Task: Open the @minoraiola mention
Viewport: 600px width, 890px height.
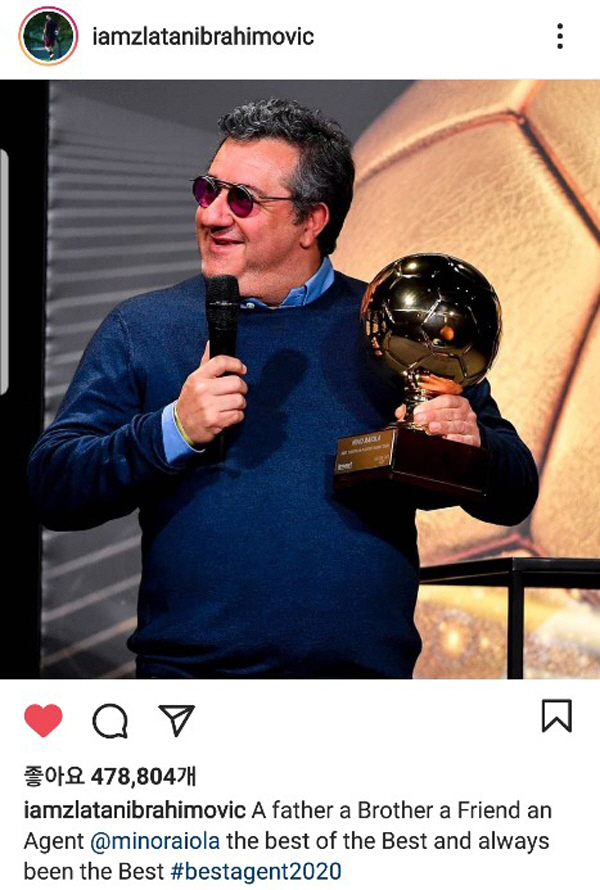Action: coord(158,840)
